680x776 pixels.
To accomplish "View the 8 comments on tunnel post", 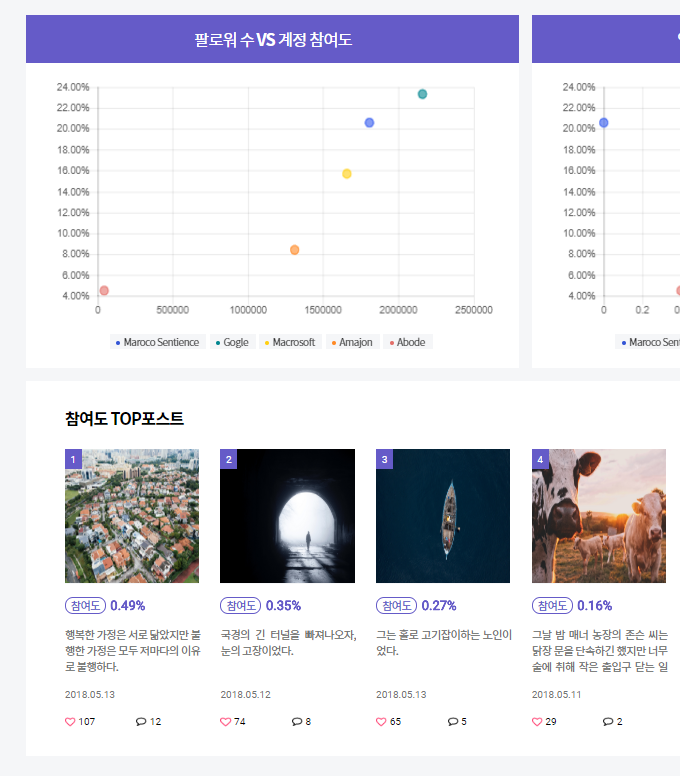I will (x=297, y=721).
